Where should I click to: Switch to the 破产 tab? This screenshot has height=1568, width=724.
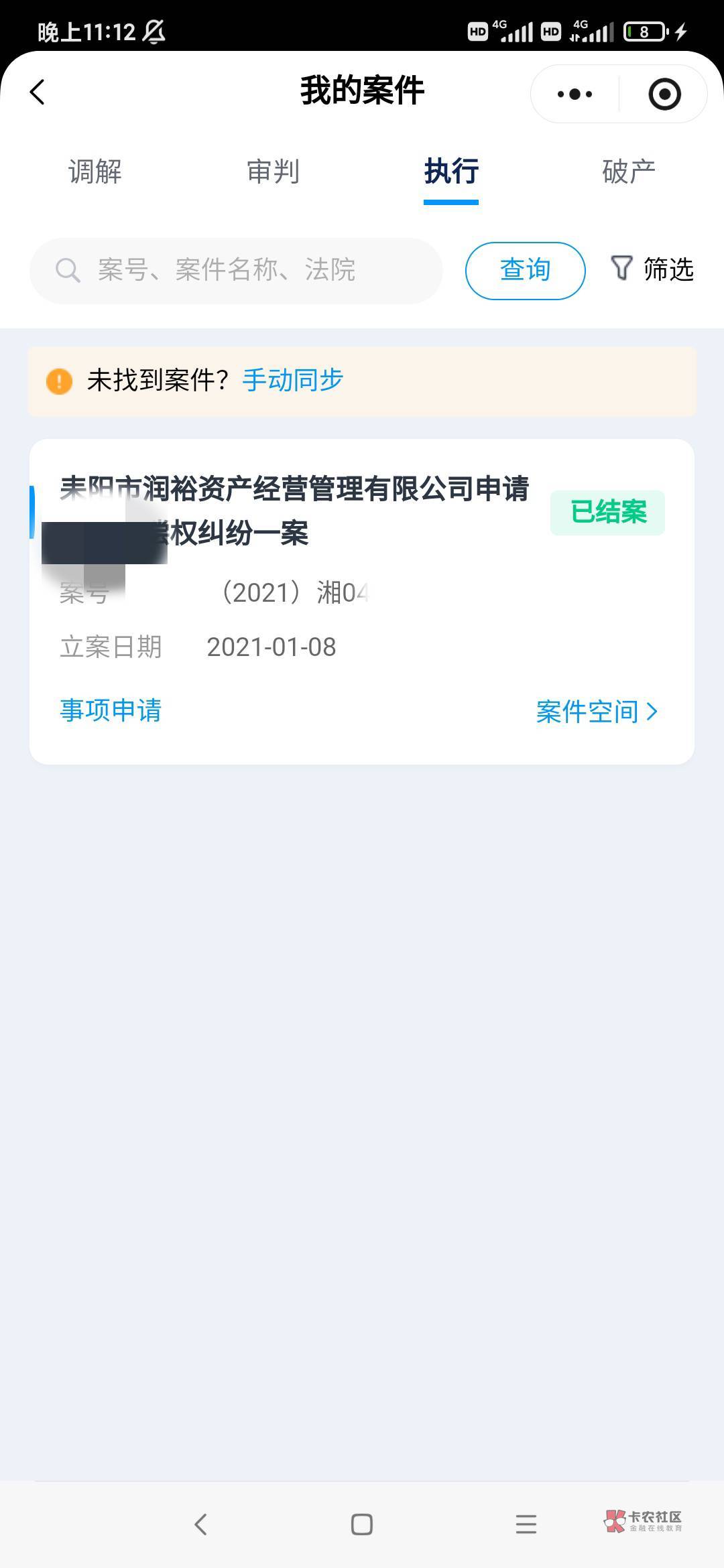(x=629, y=172)
